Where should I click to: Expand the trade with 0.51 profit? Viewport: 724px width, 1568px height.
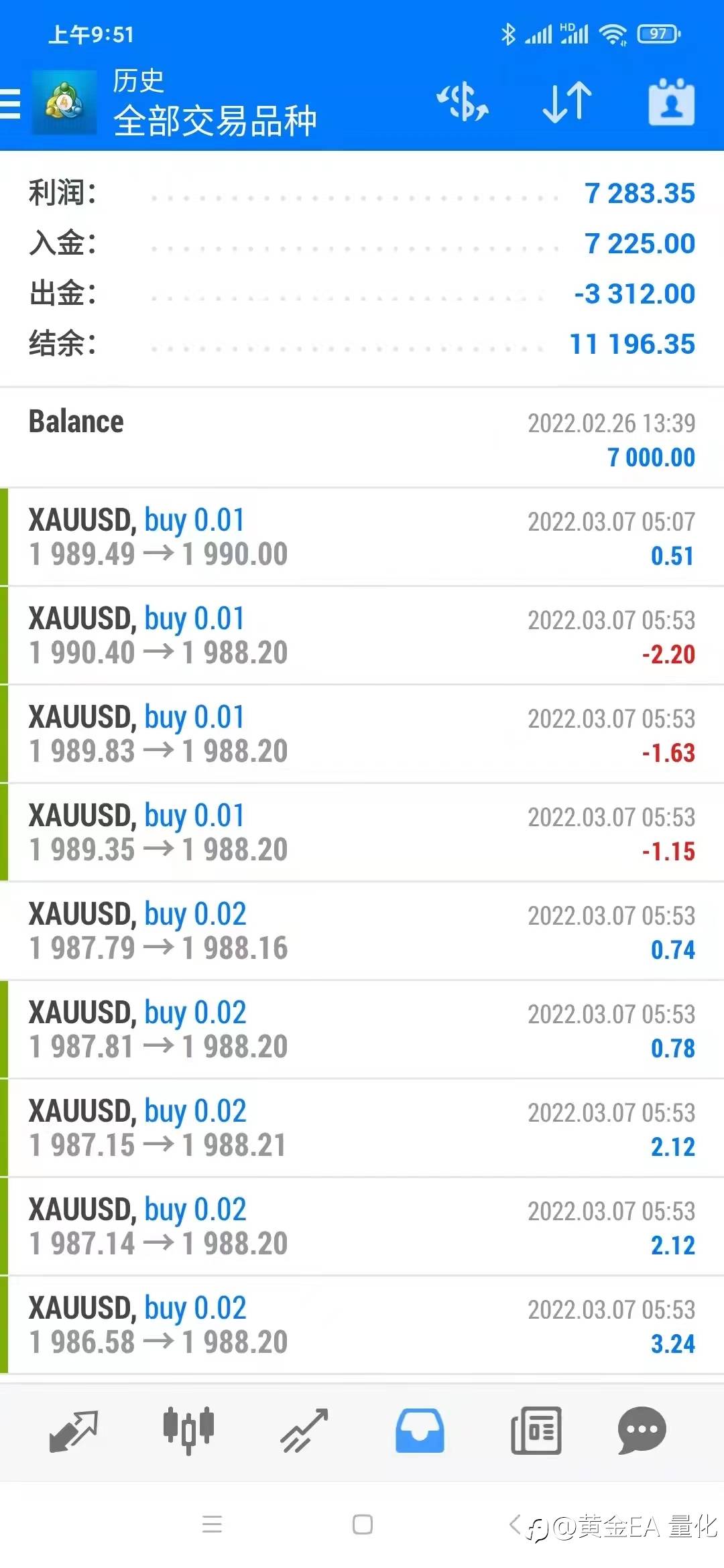362,537
